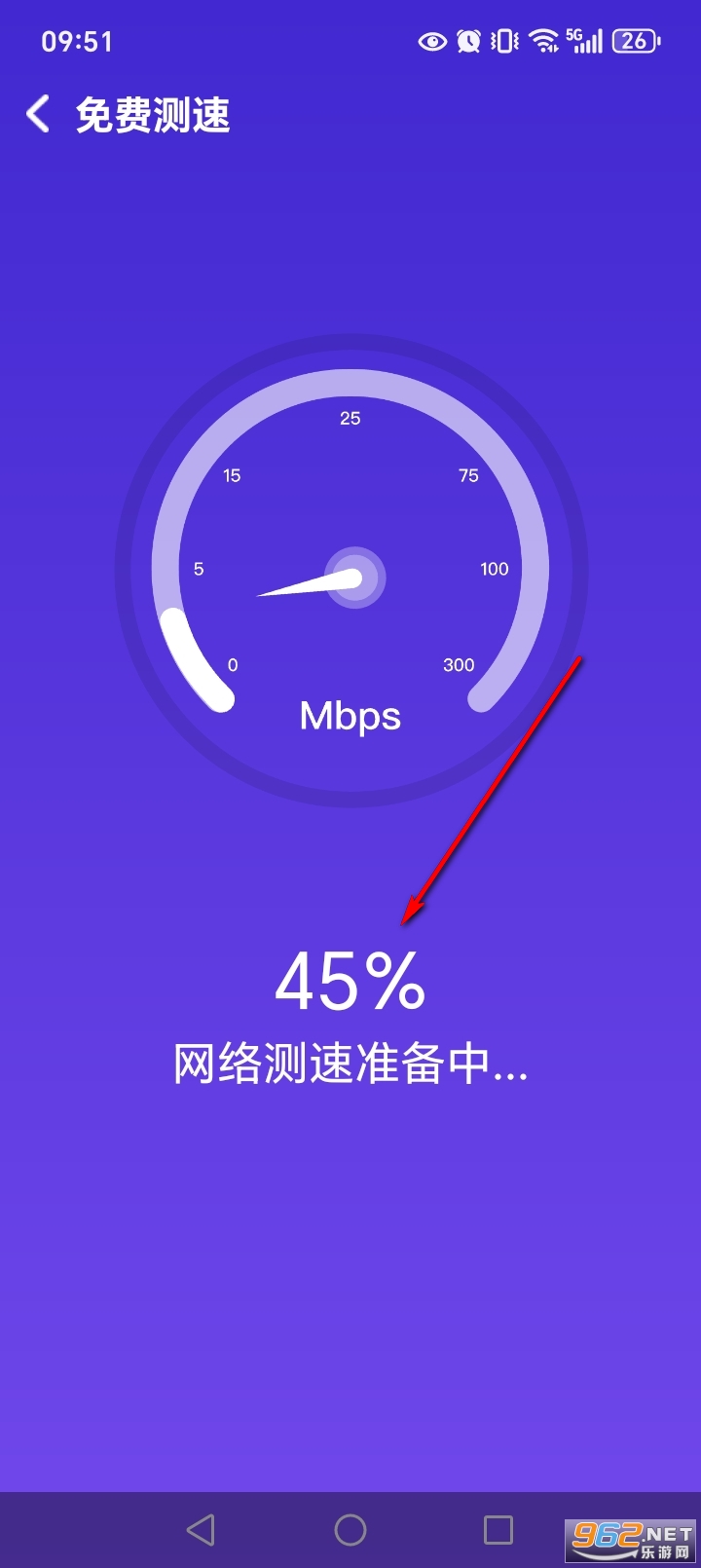The height and width of the screenshot is (1568, 701).
Task: Tap the WiFi signal icon in status bar
Action: (x=541, y=41)
